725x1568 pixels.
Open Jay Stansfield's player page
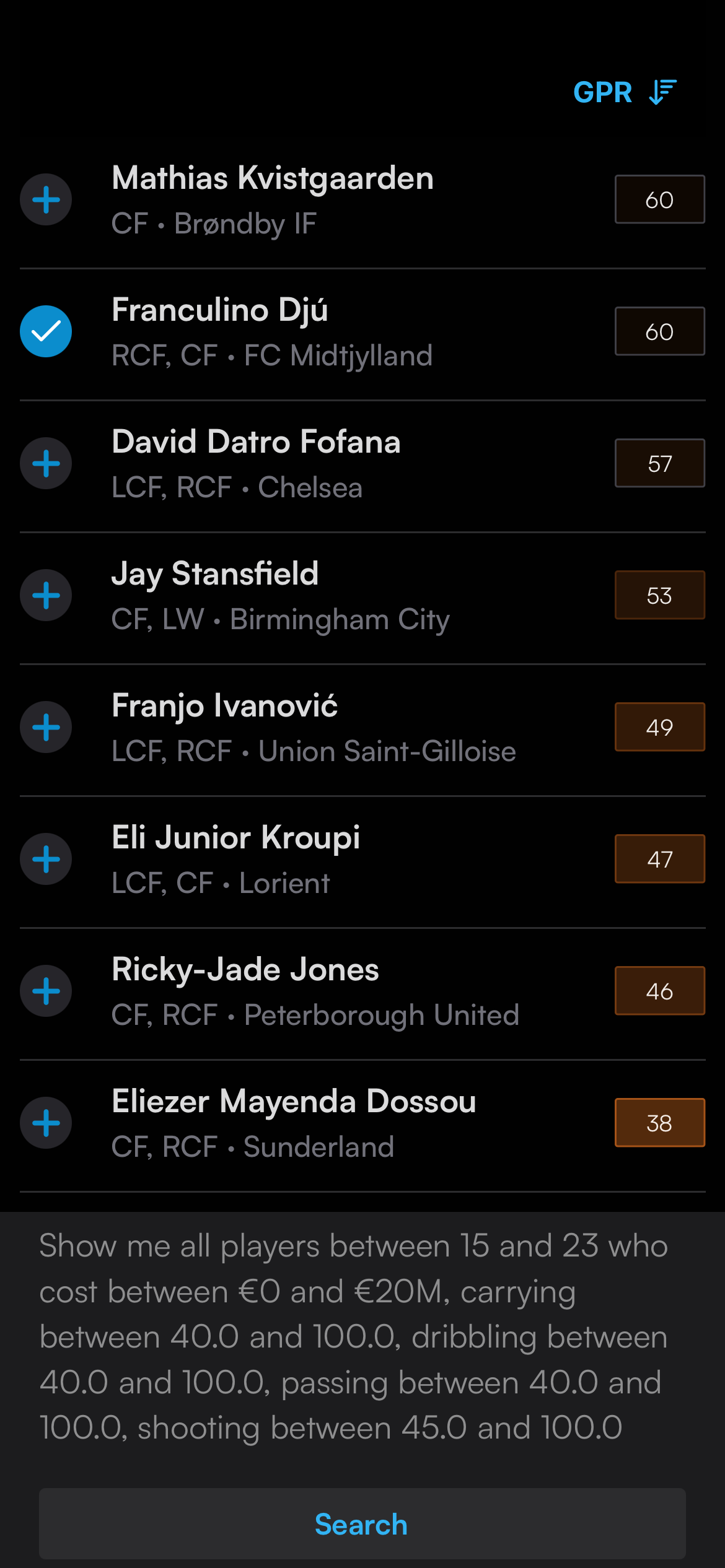(280, 595)
